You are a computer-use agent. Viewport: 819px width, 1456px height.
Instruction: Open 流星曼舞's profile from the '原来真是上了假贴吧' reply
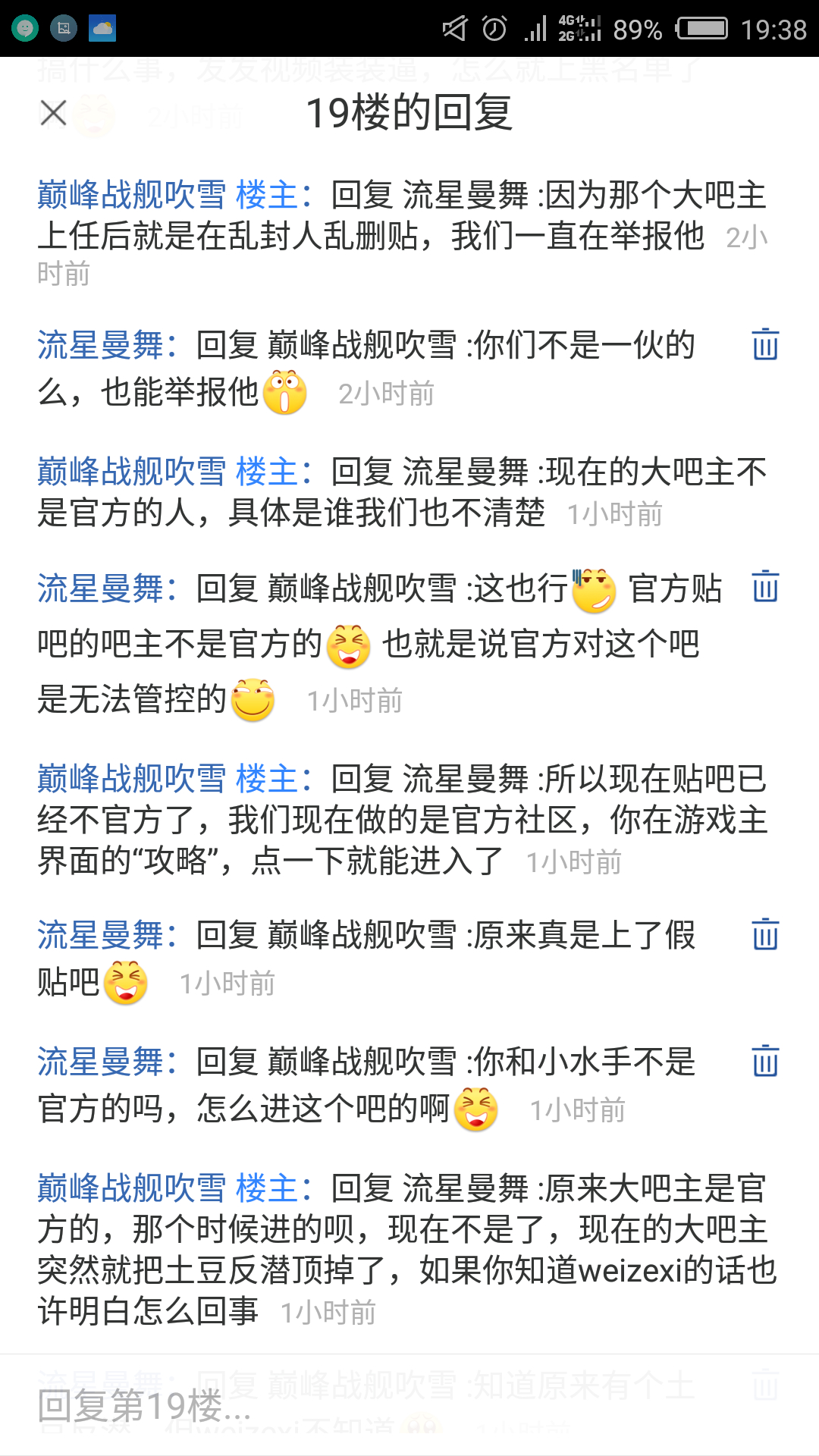[100, 936]
